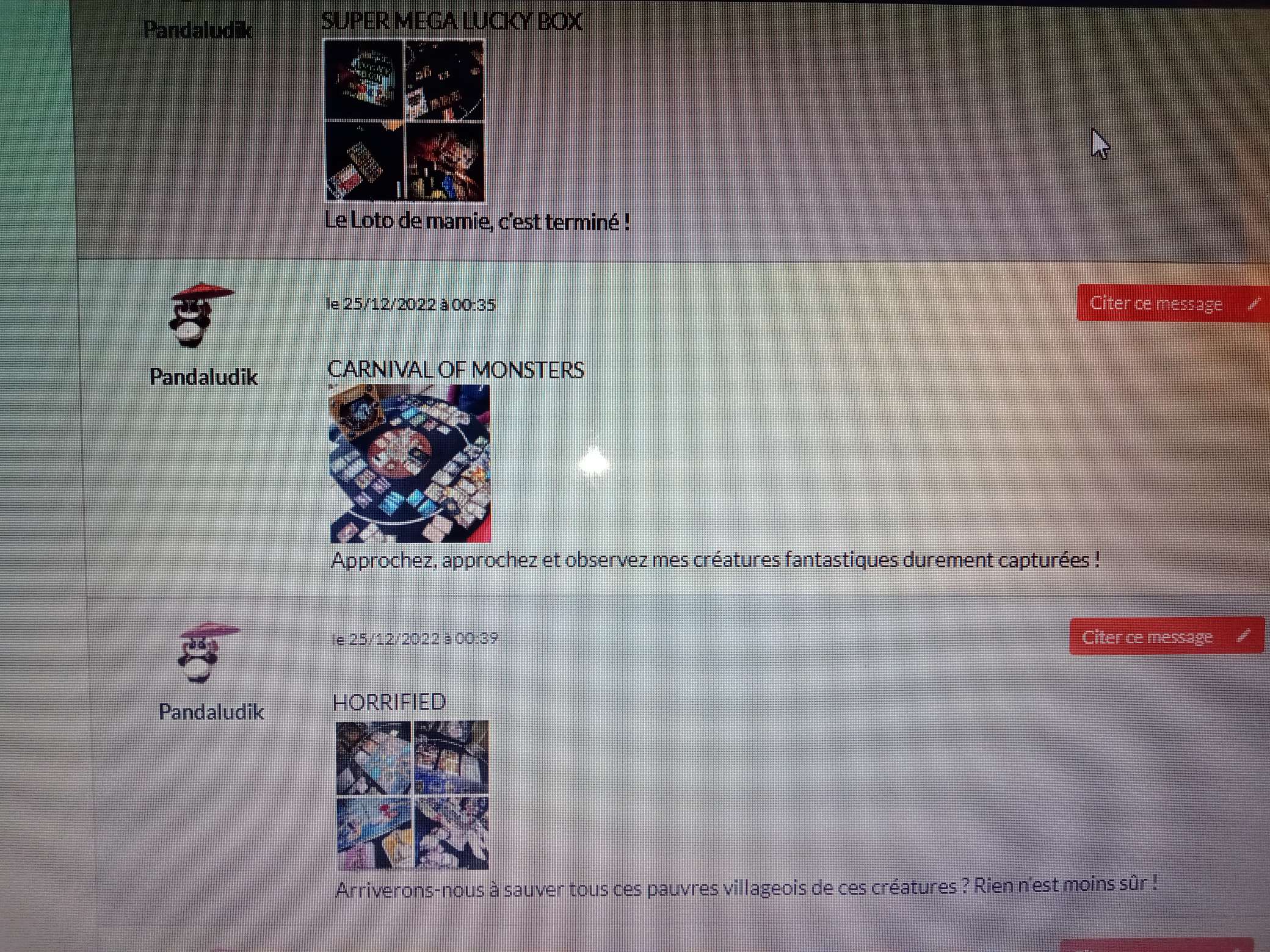The height and width of the screenshot is (952, 1270).
Task: Enlarge the Carnival of Monsters photo
Action: [x=410, y=464]
